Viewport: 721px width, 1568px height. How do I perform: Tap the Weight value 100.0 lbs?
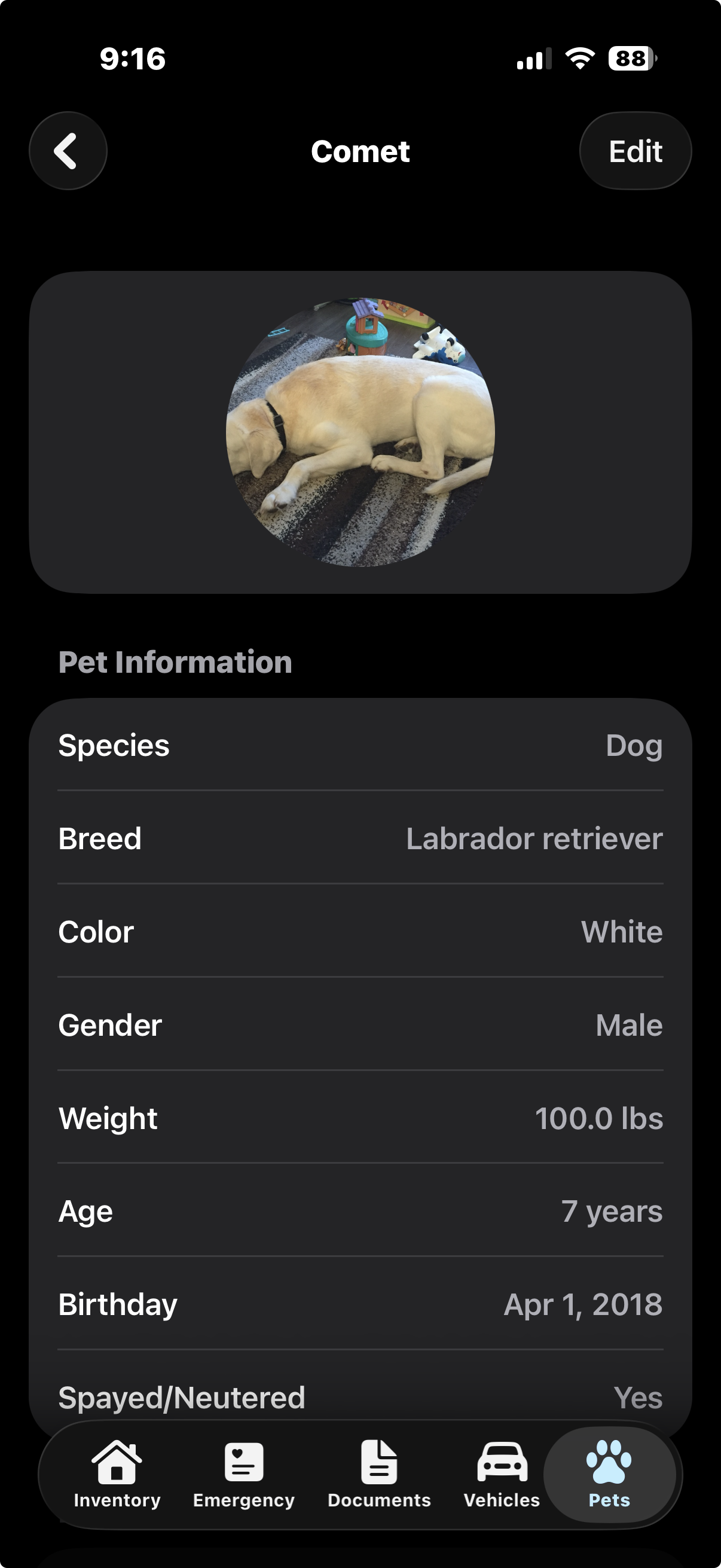pyautogui.click(x=600, y=1118)
